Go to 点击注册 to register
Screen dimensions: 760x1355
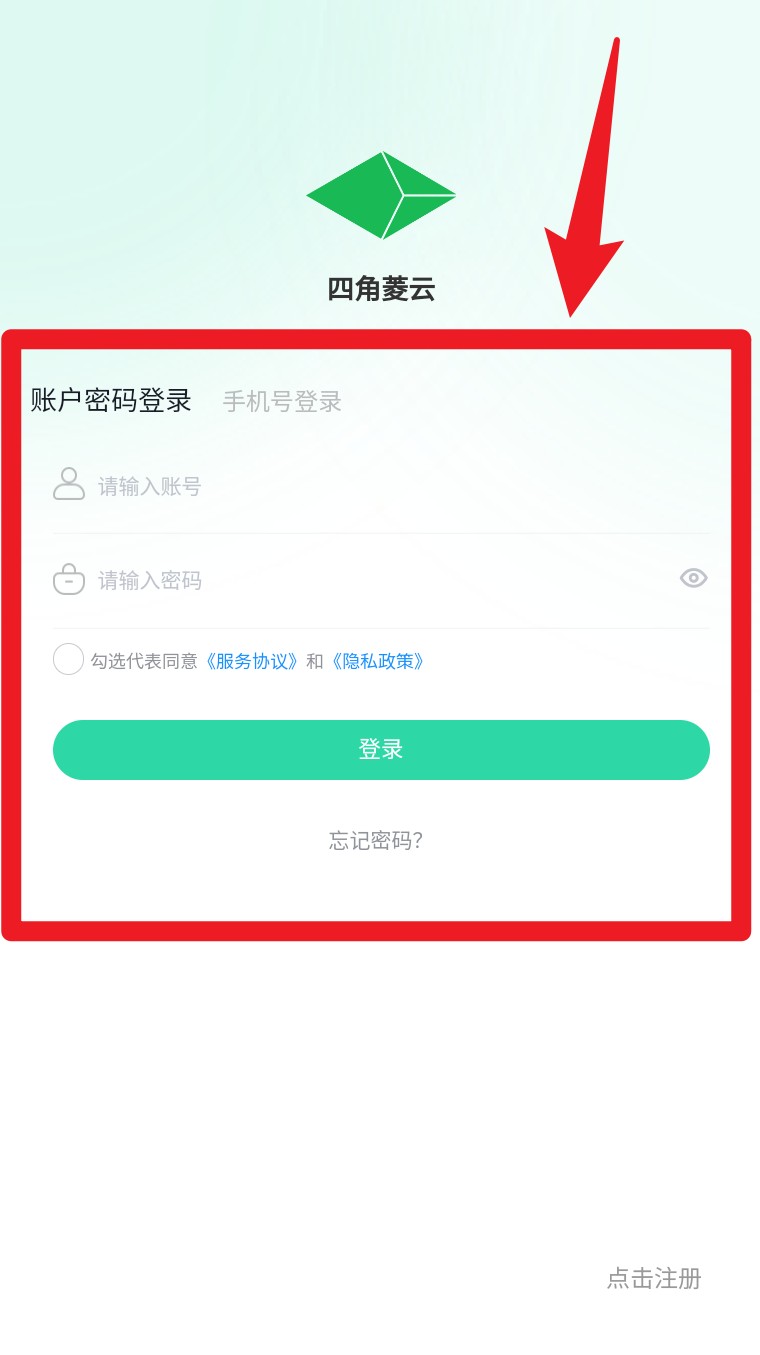(x=654, y=1278)
